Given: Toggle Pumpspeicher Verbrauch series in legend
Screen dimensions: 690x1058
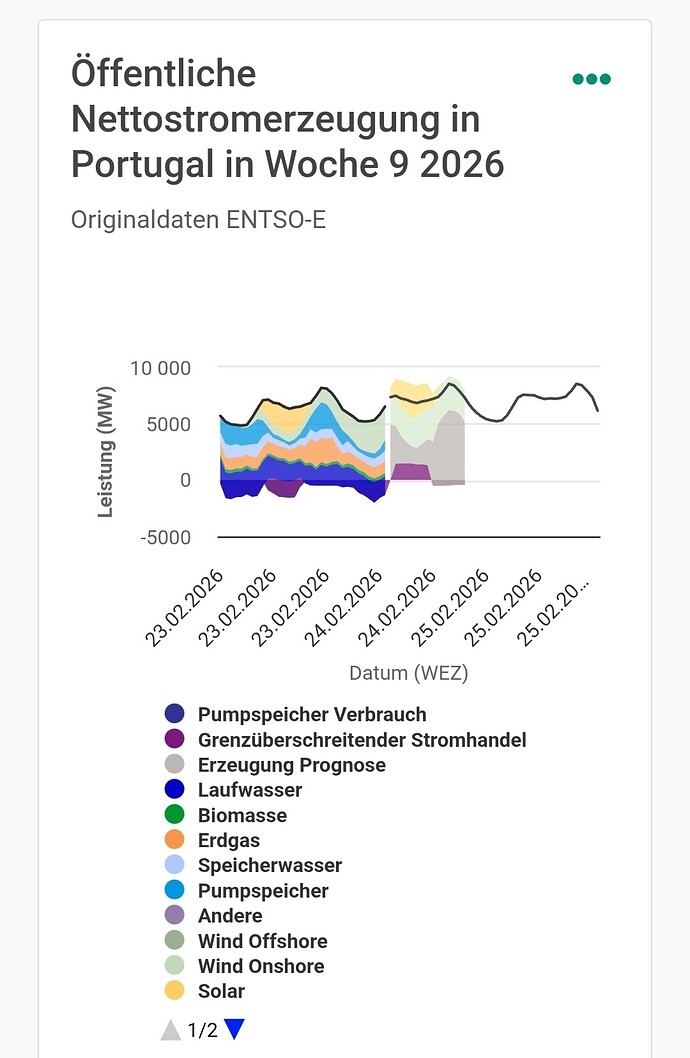Looking at the screenshot, I should pos(311,715).
